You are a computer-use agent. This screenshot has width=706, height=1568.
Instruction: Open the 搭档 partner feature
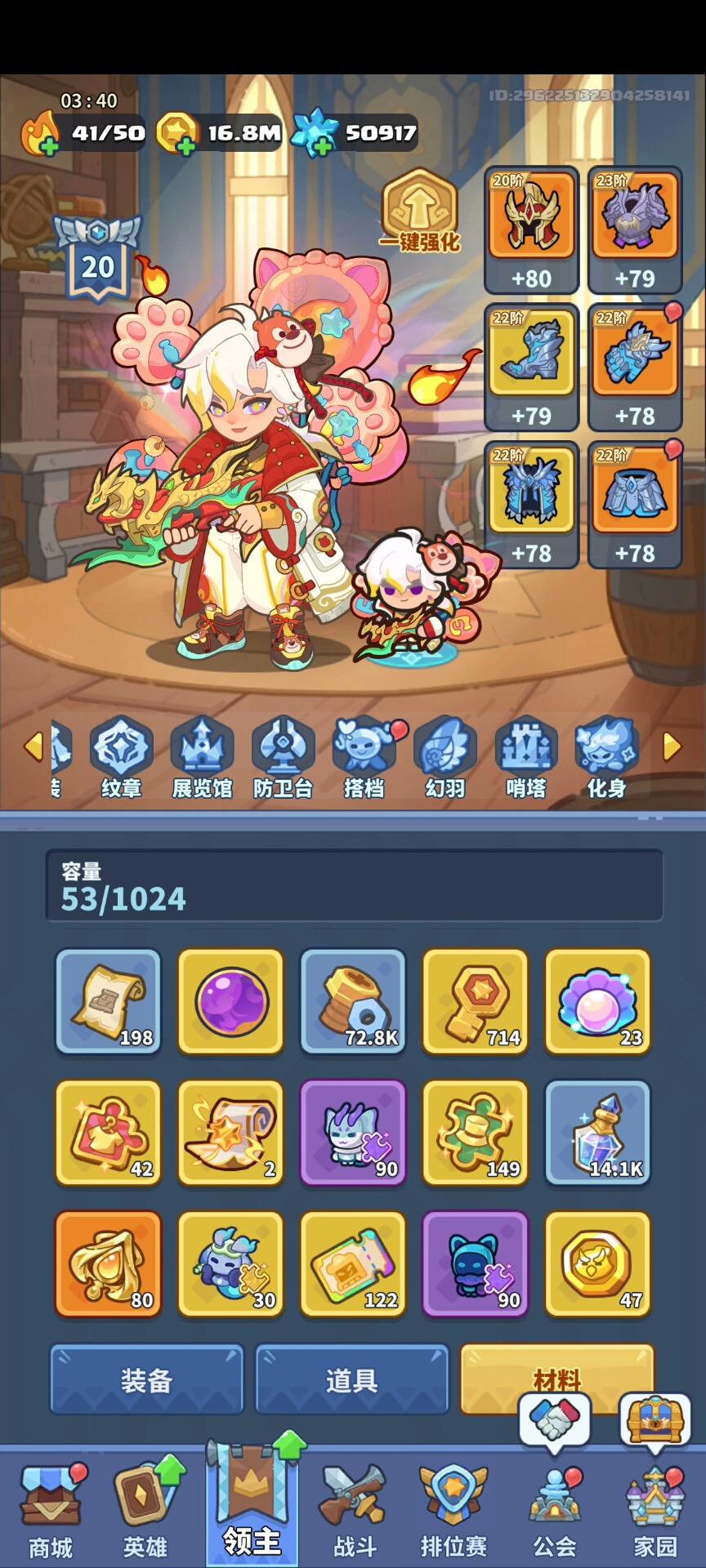364,756
